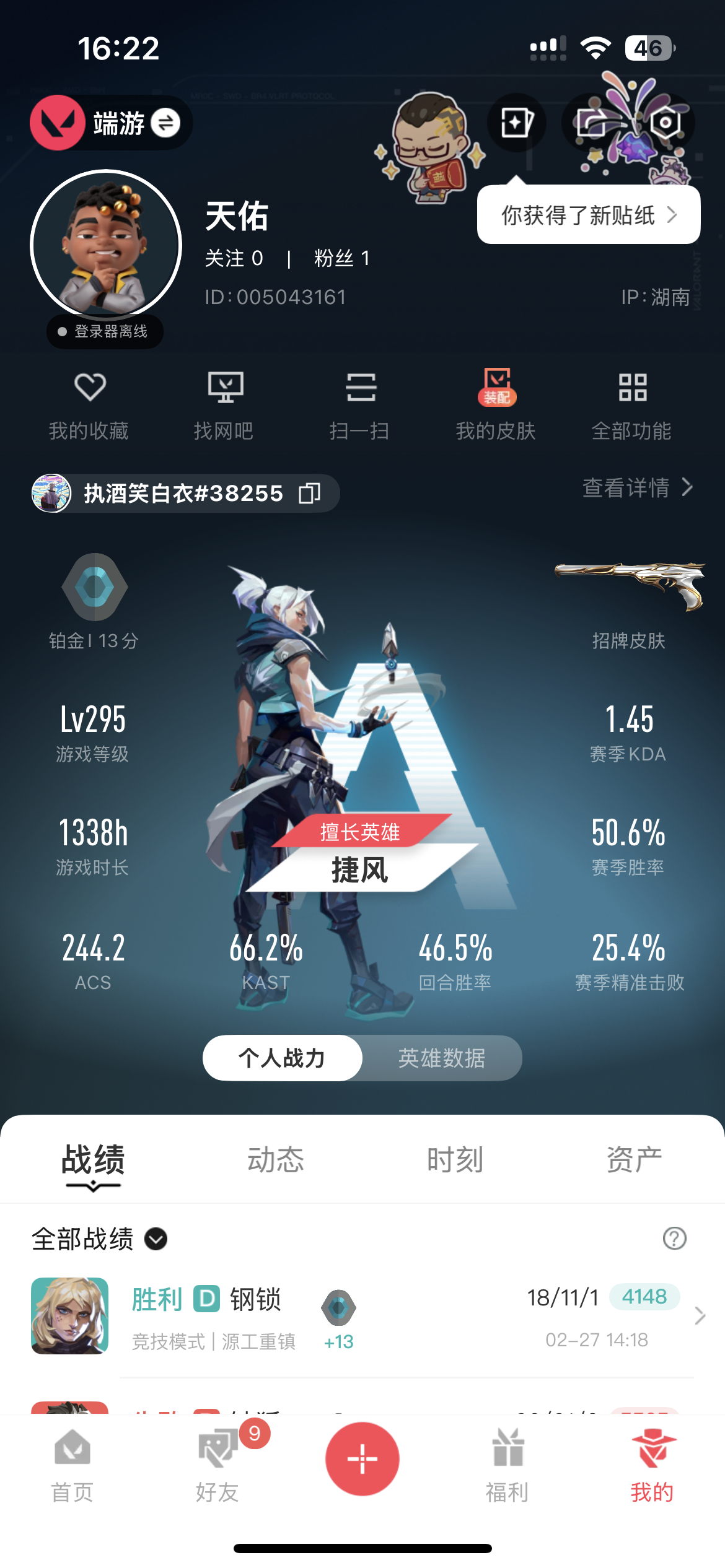This screenshot has height=1568, width=725.
Task: Expand 全部战绩 filter dropdown
Action: (x=156, y=1239)
